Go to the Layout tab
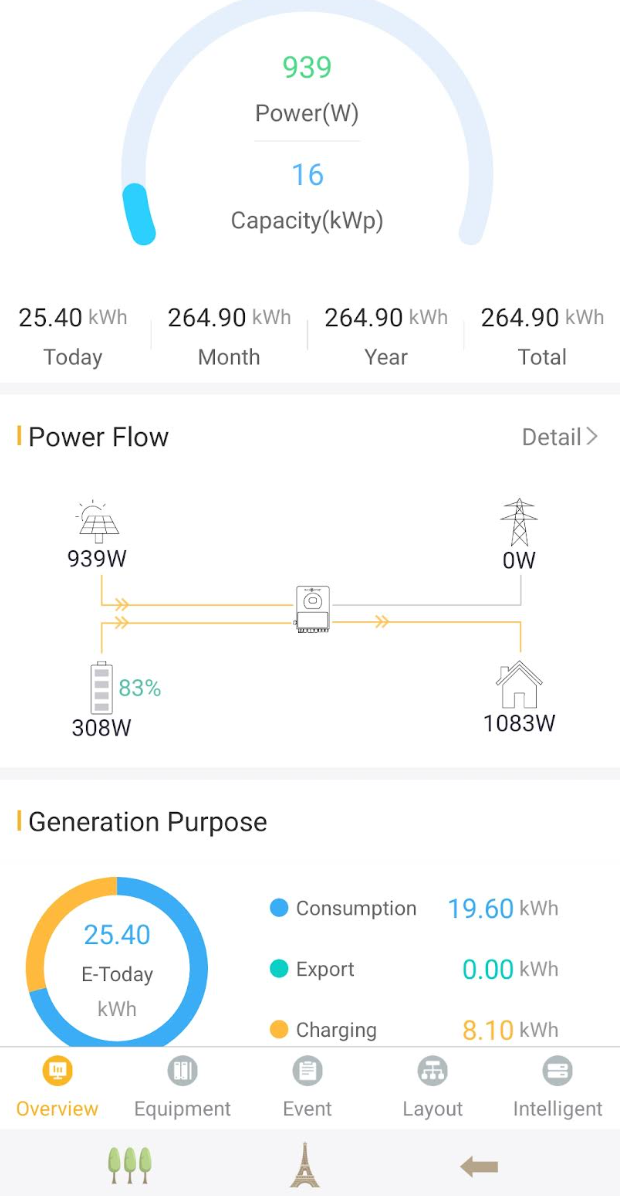620x1196 pixels. click(x=432, y=1088)
